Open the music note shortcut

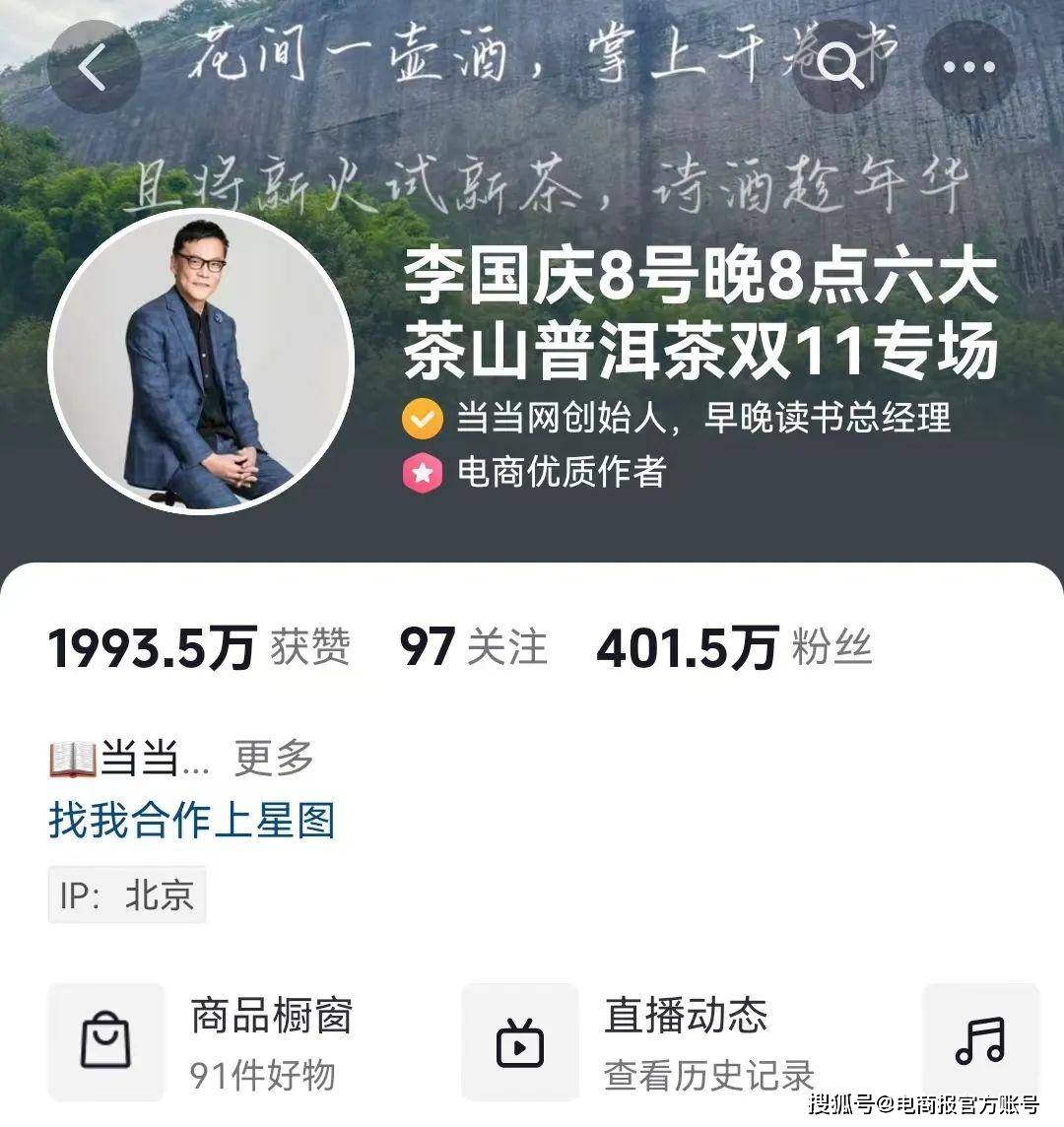[980, 1042]
